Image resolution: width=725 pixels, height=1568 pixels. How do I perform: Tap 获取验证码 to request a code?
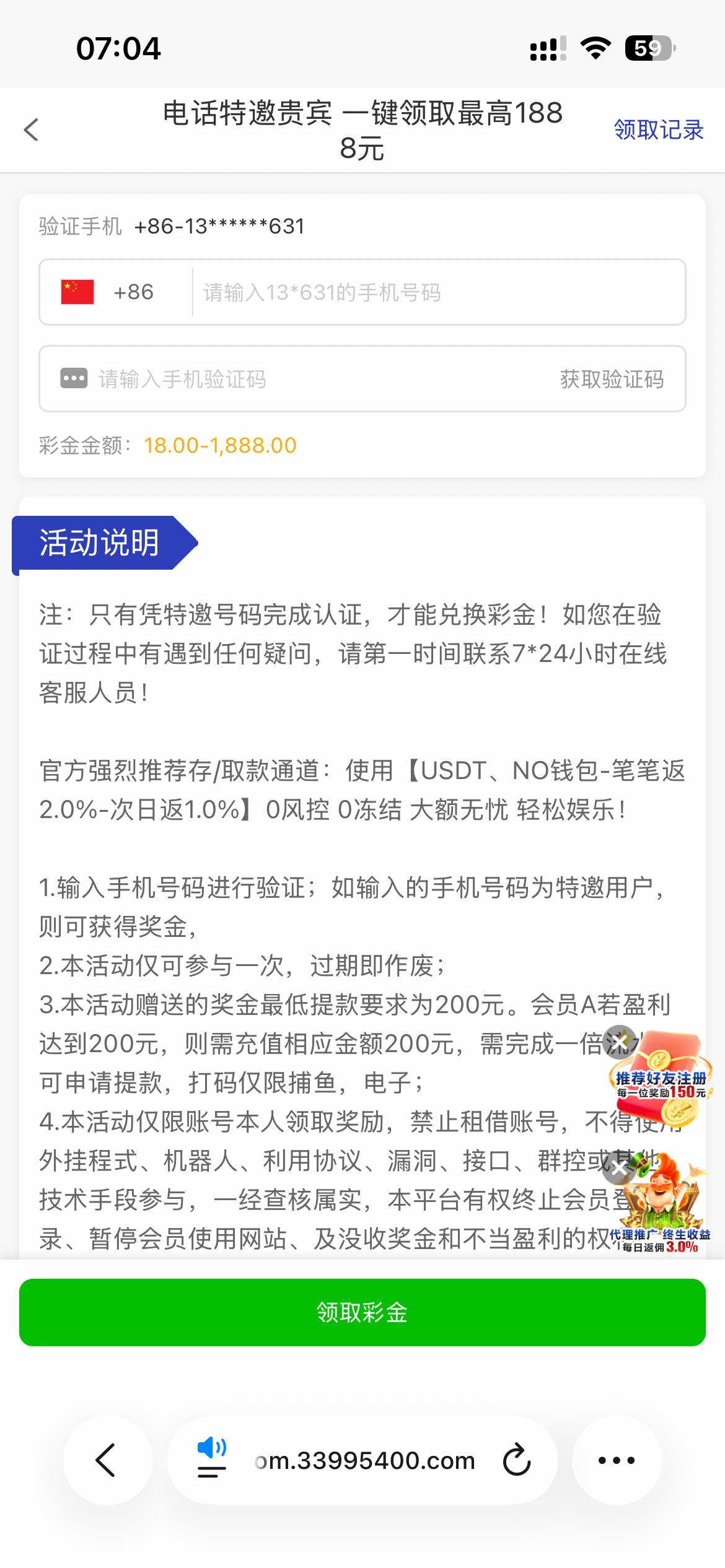[x=612, y=379]
